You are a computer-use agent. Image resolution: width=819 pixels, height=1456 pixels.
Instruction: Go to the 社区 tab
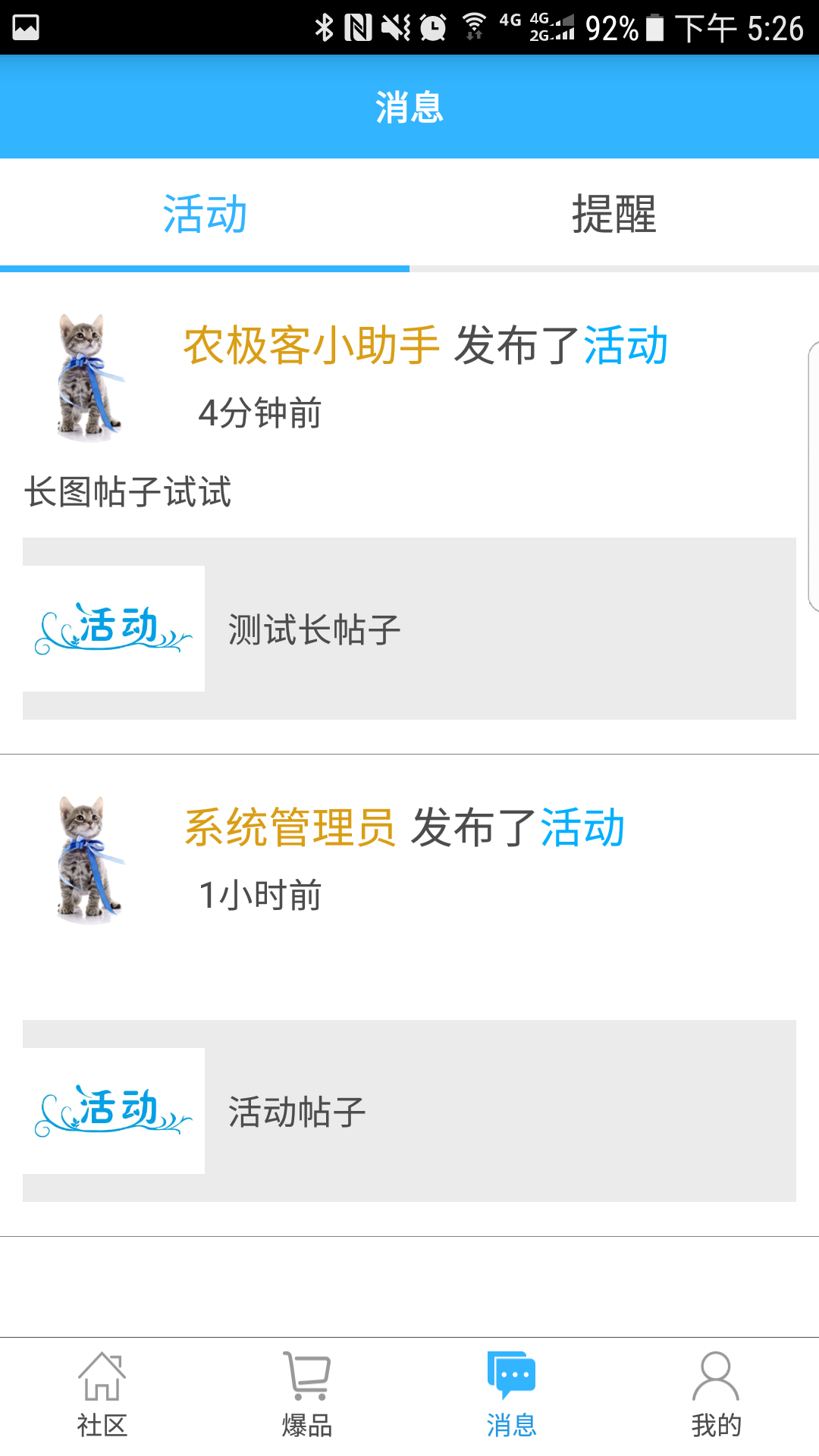pyautogui.click(x=102, y=1395)
